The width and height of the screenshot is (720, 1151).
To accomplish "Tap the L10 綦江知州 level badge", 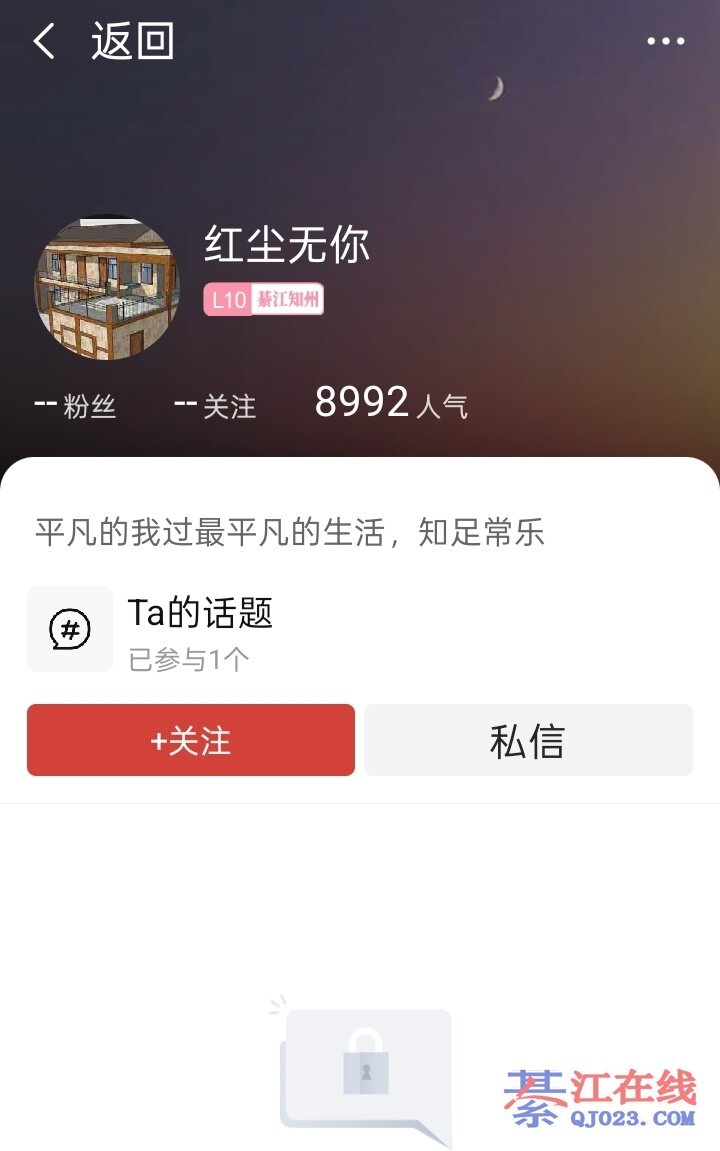I will [263, 299].
